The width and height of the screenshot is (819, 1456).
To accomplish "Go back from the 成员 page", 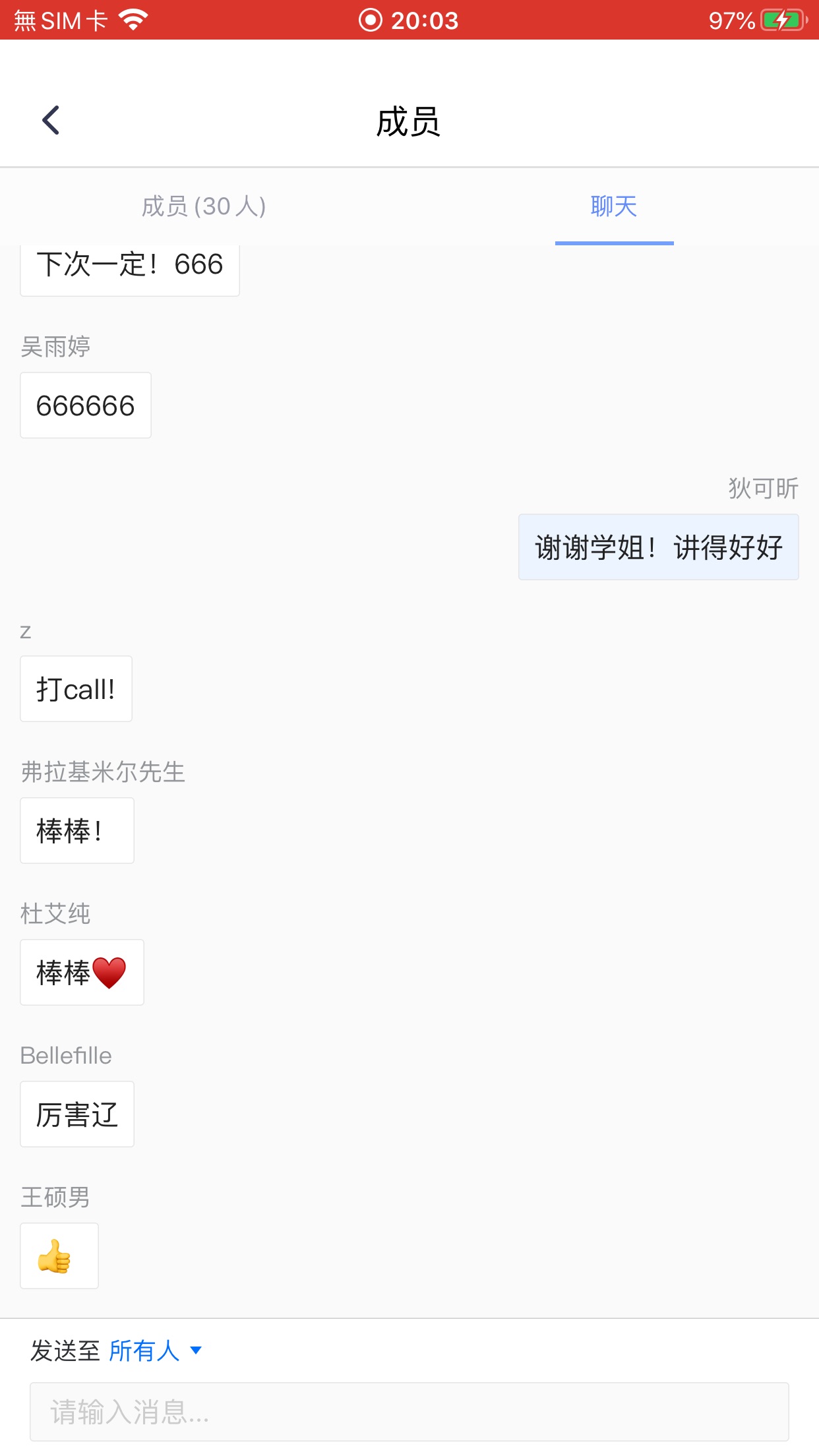I will click(x=51, y=121).
